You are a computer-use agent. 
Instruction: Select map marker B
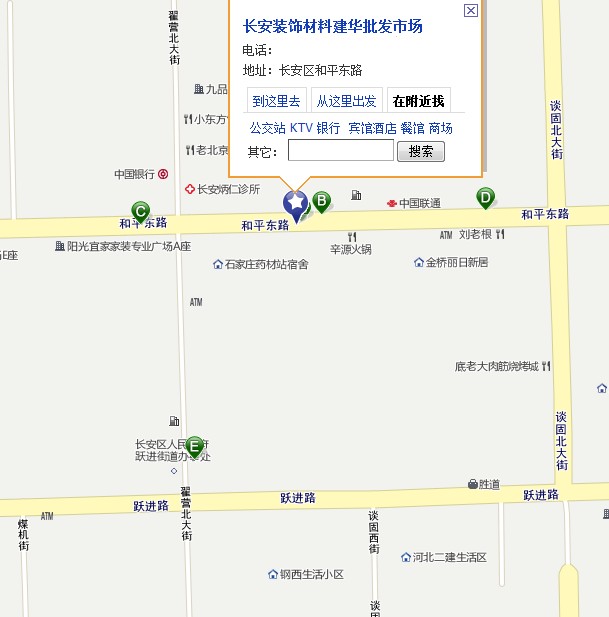coord(322,200)
